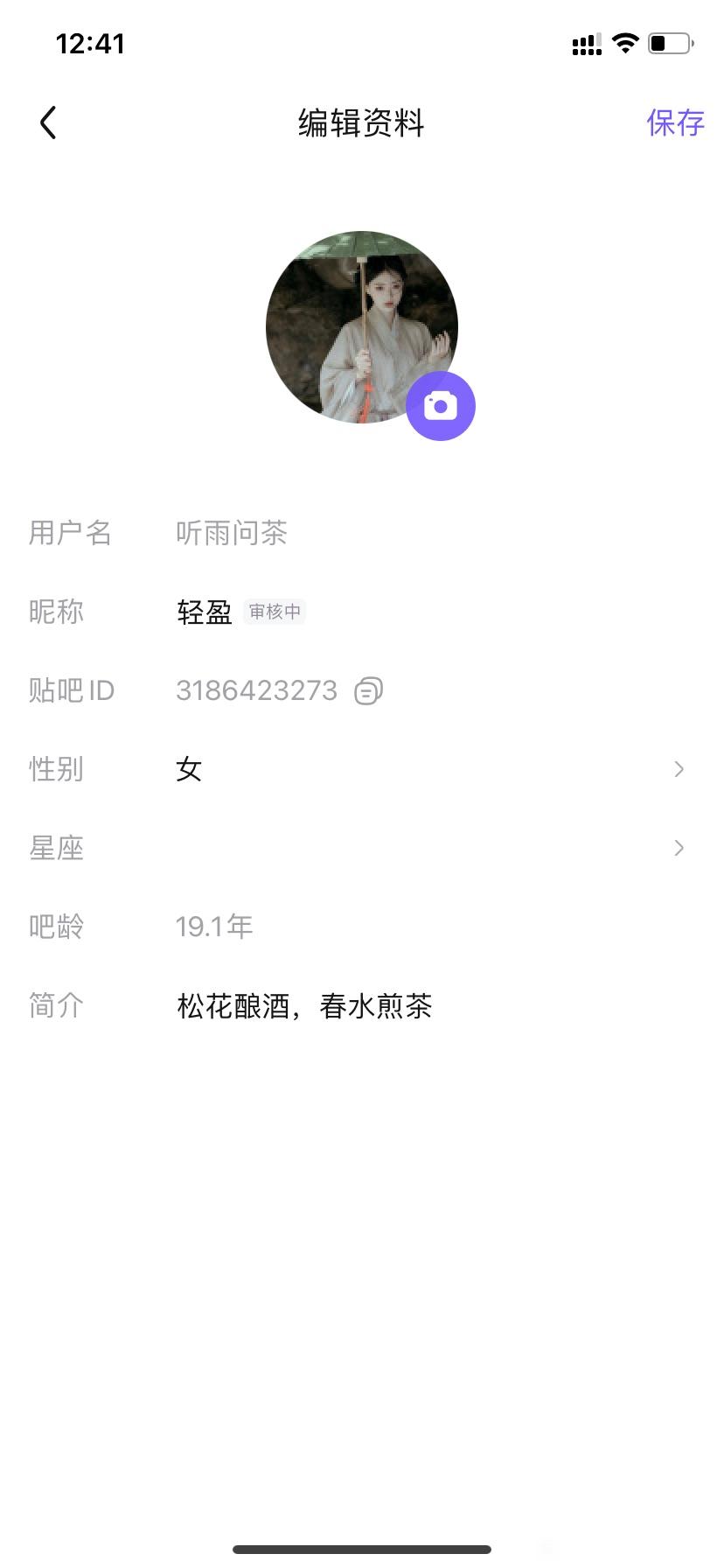
Task: Go back from the 编辑资料 page
Action: pos(48,123)
